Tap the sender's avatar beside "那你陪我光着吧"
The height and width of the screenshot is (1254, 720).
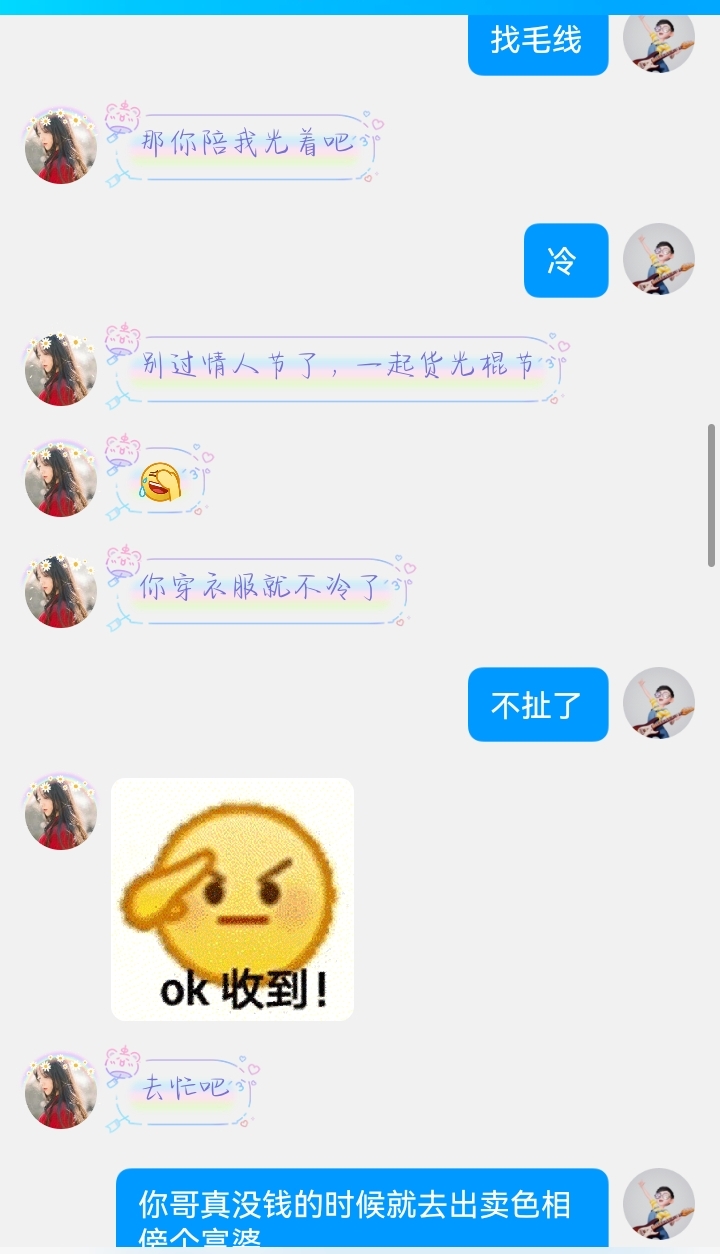pos(60,147)
